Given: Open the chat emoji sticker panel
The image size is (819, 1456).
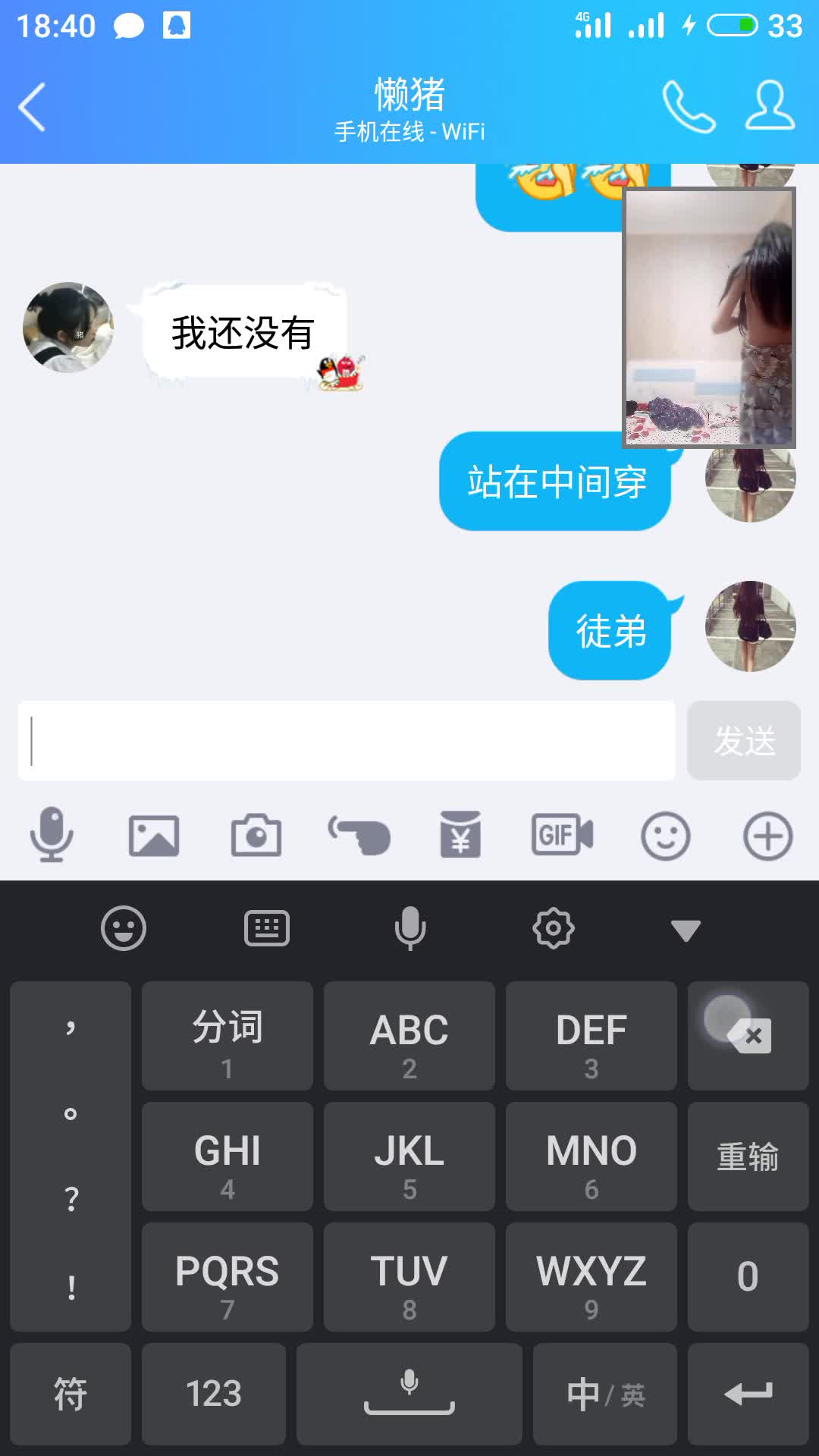Looking at the screenshot, I should click(x=665, y=836).
